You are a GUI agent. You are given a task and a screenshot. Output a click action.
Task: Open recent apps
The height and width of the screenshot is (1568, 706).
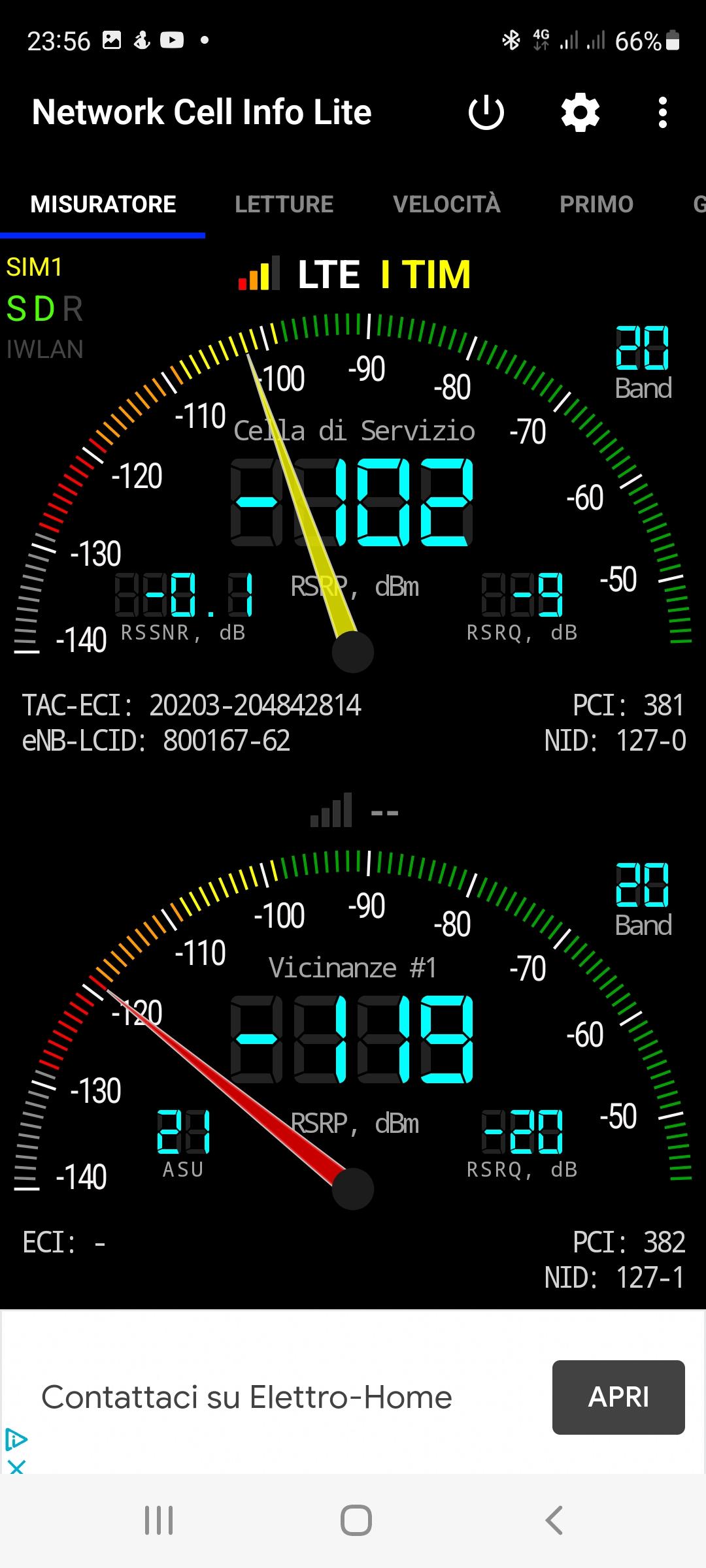(x=159, y=1520)
